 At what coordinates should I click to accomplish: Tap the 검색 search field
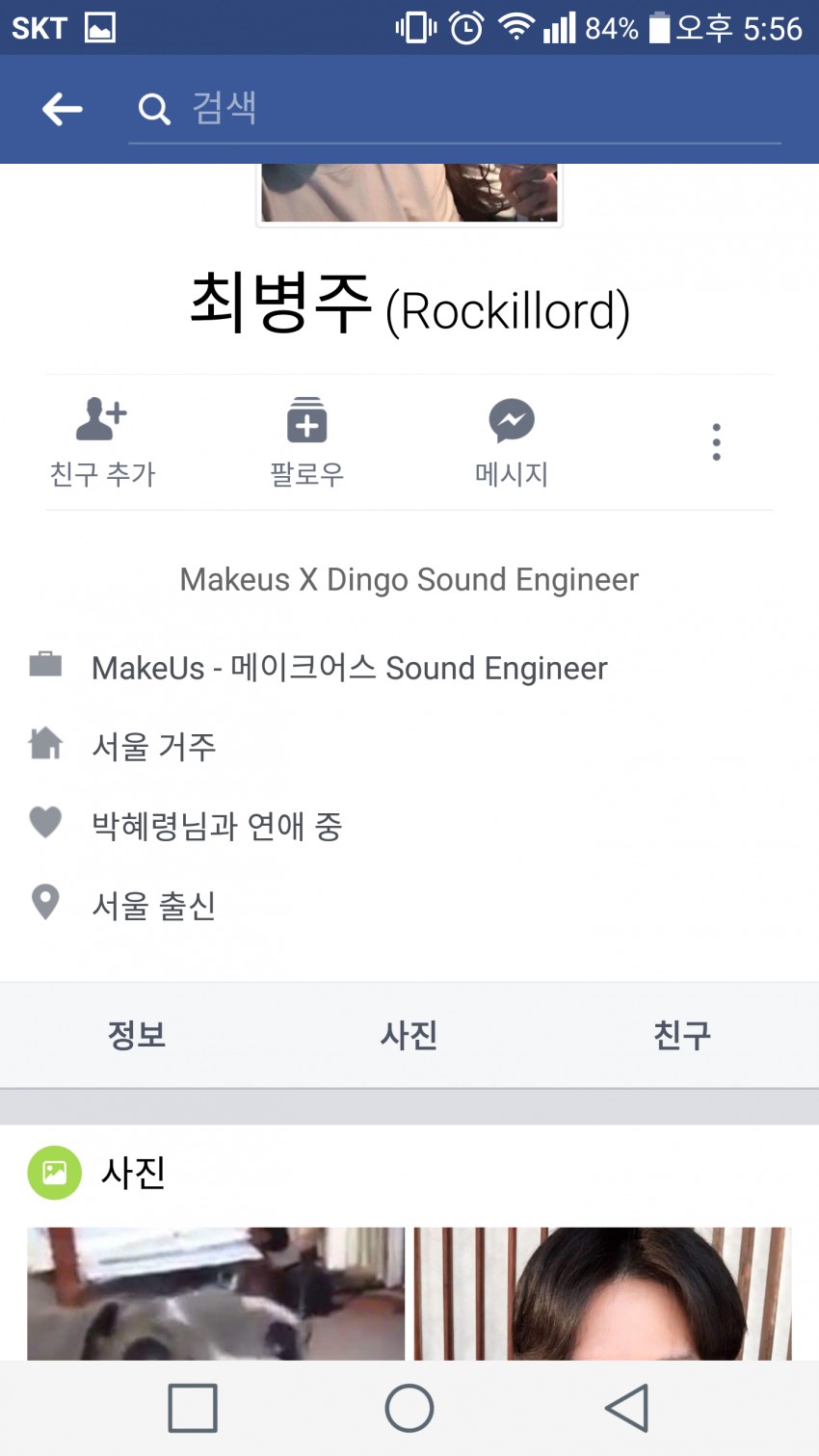point(453,109)
